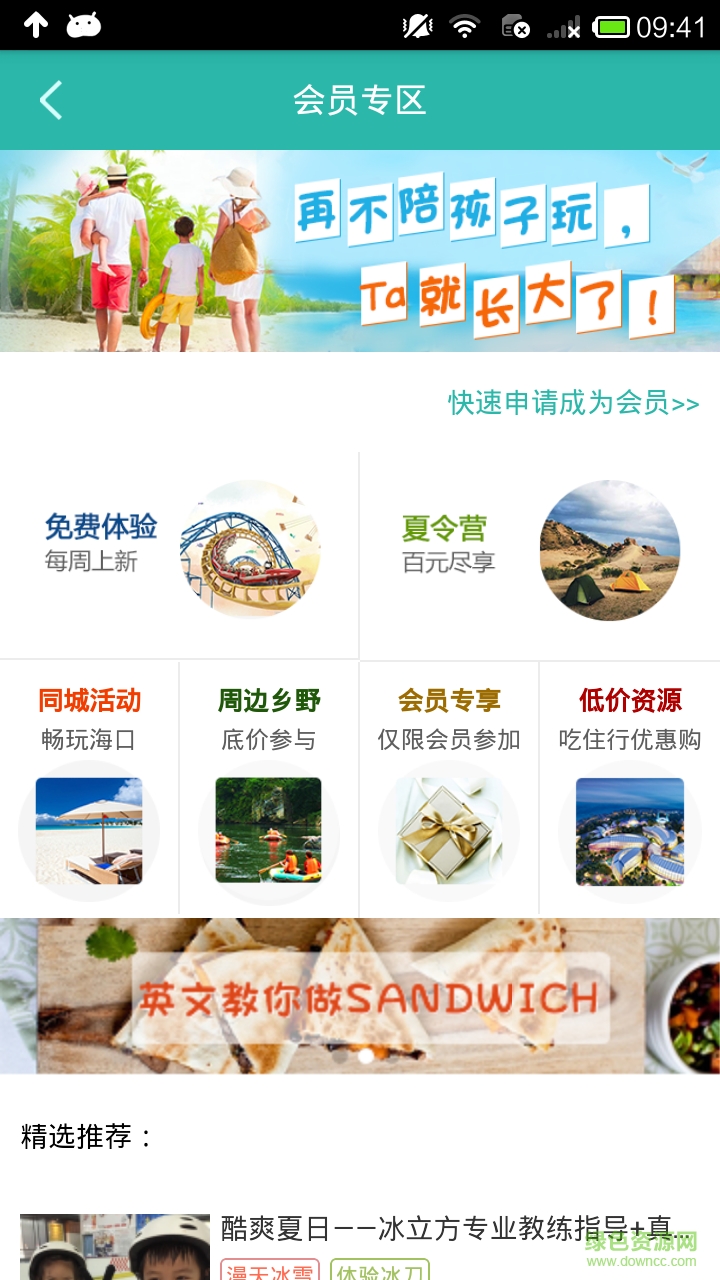Open 低价资源 section

click(x=630, y=787)
